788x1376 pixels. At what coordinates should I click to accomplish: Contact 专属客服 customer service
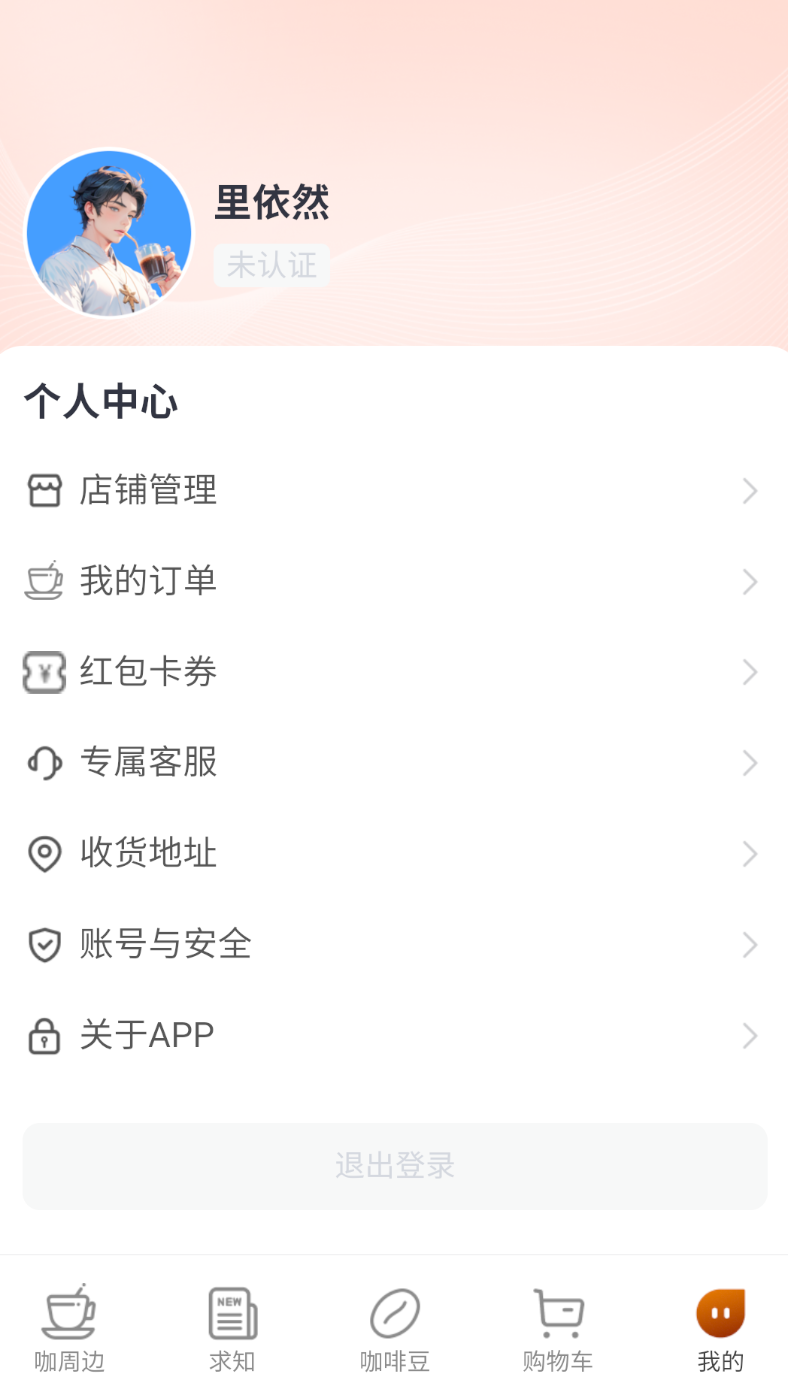click(394, 763)
